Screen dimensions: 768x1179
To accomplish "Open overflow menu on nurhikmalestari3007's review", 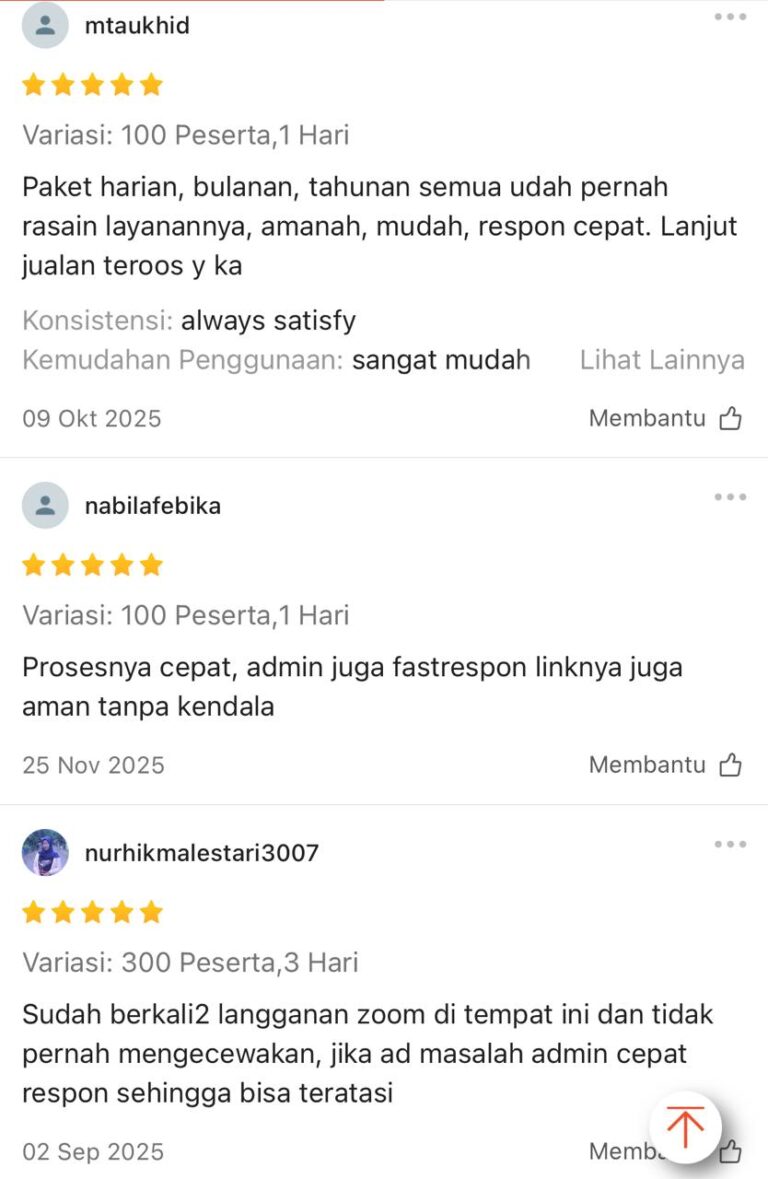I will click(730, 845).
